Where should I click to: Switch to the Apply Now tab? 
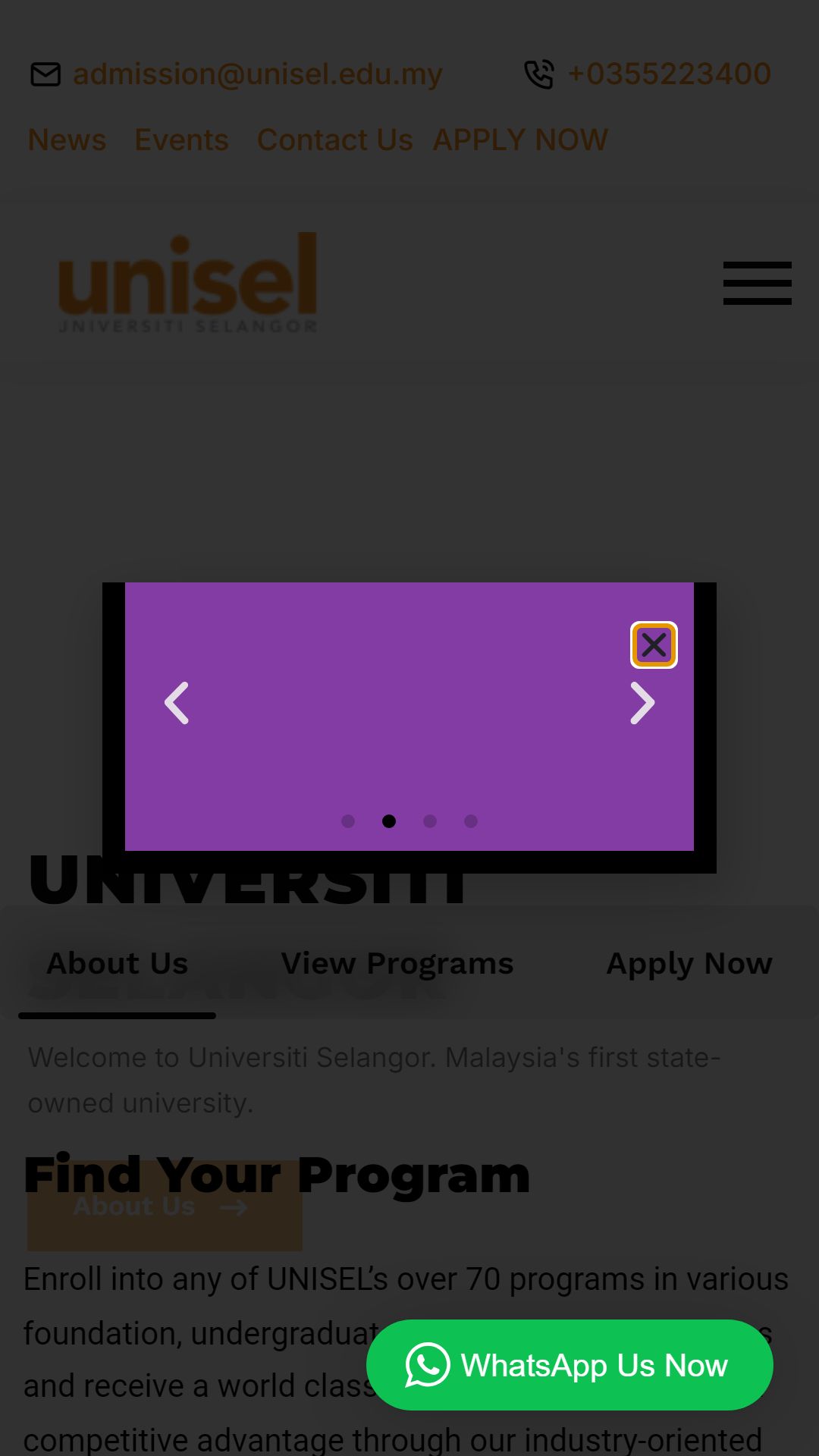click(x=689, y=964)
